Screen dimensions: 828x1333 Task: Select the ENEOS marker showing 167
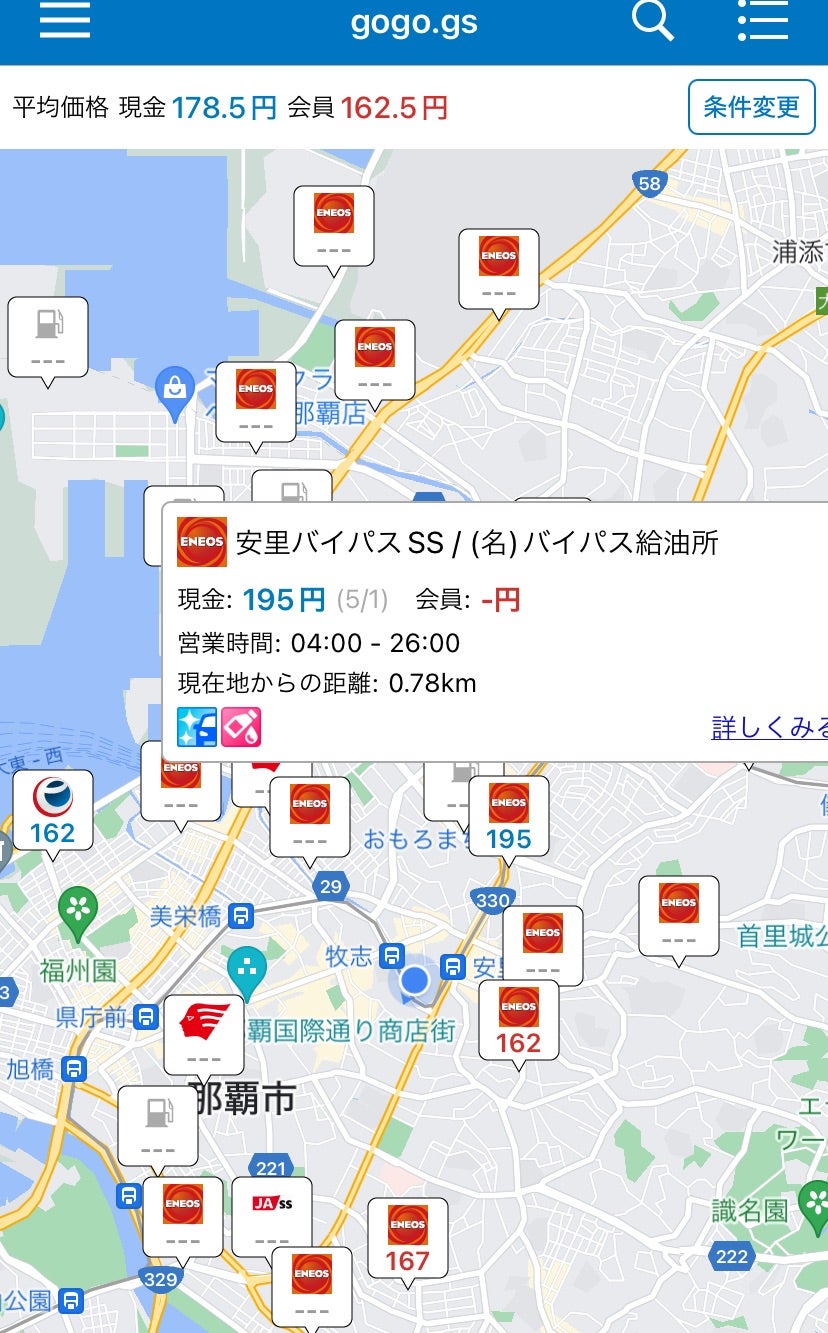408,1239
